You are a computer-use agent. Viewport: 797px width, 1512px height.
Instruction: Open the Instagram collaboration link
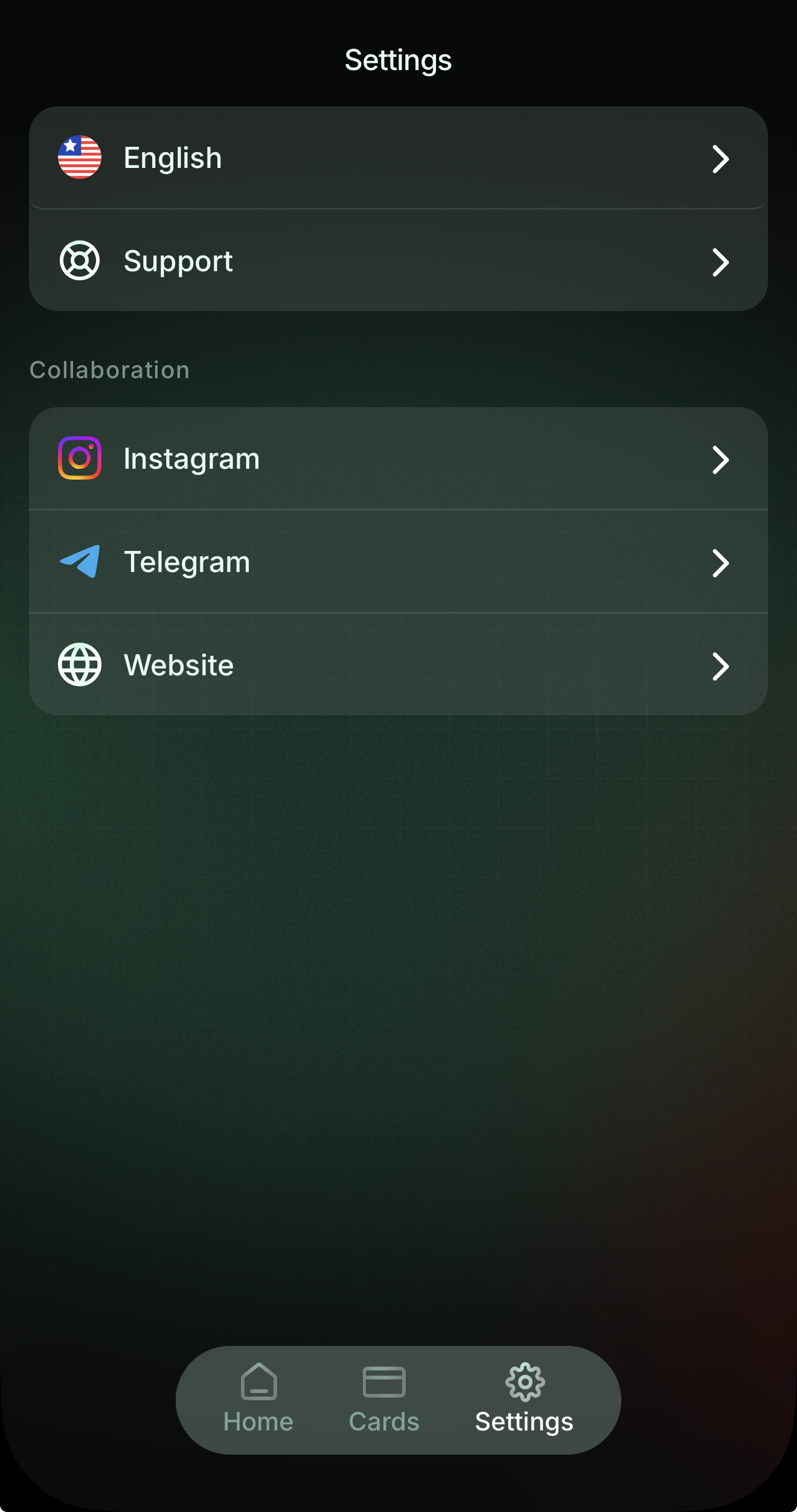coord(398,457)
